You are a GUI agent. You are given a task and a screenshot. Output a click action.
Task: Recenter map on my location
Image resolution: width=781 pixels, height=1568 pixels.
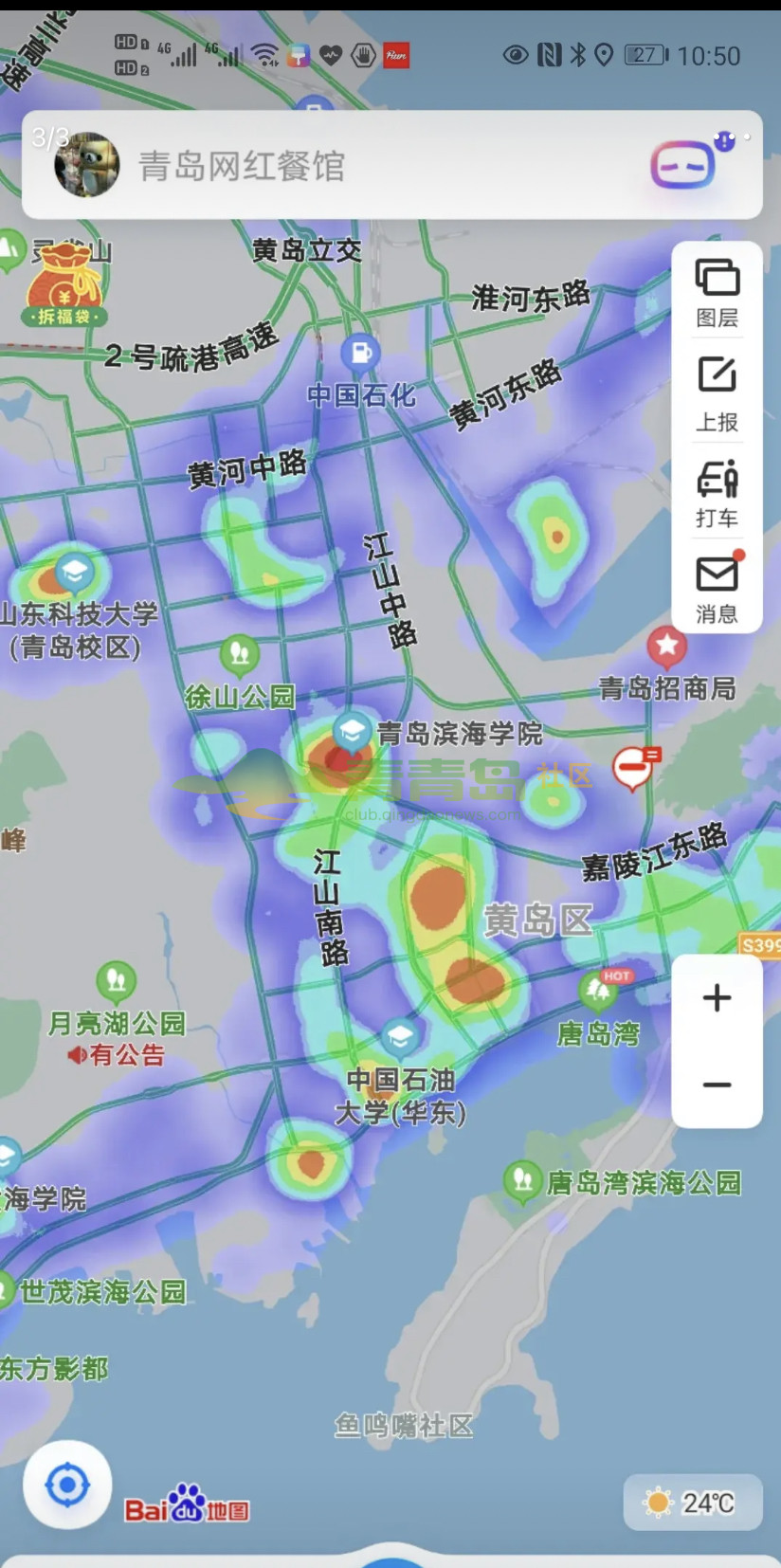click(67, 1485)
